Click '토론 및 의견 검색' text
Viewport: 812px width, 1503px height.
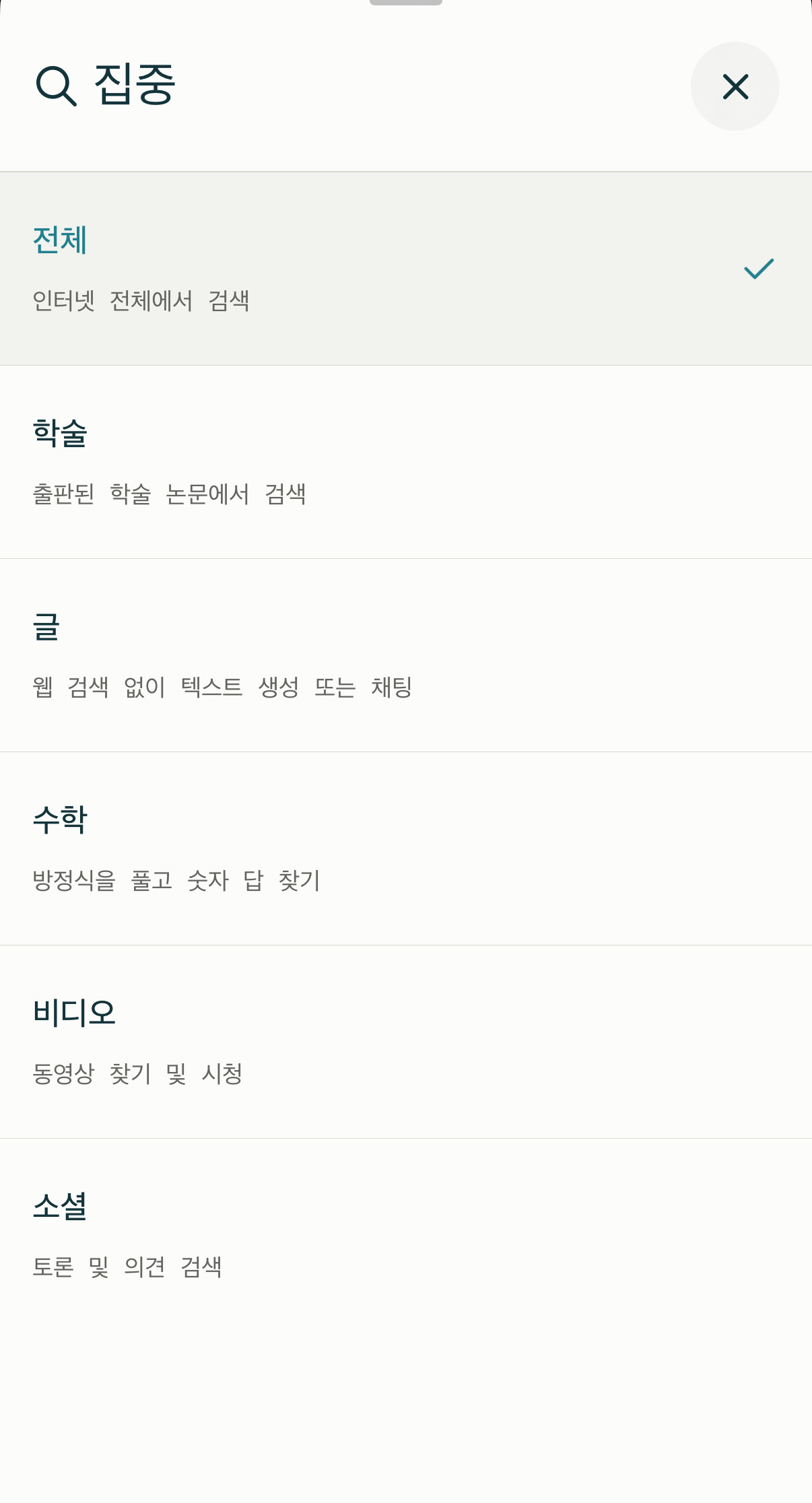pyautogui.click(x=129, y=1267)
